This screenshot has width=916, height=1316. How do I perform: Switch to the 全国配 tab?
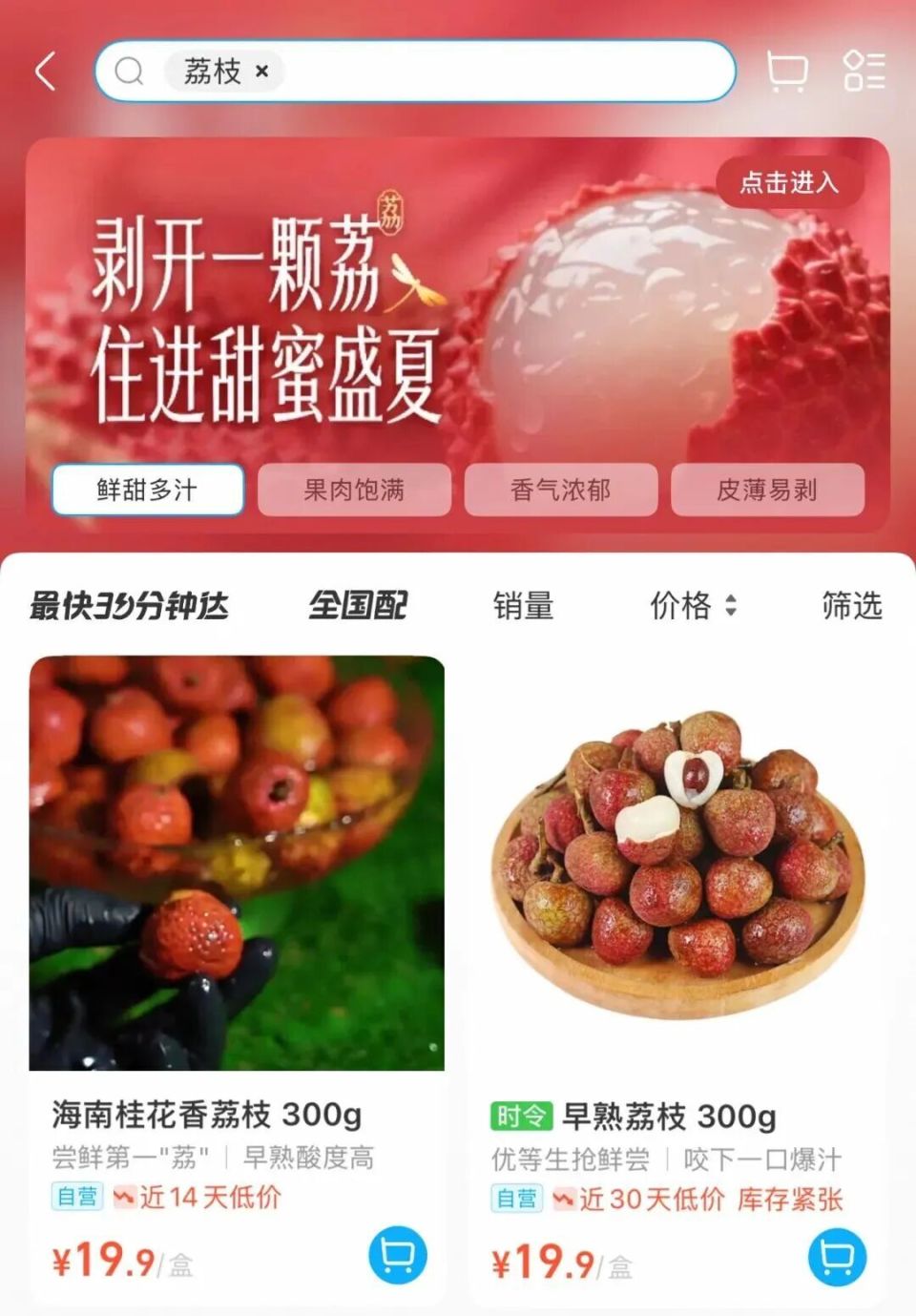pyautogui.click(x=358, y=604)
